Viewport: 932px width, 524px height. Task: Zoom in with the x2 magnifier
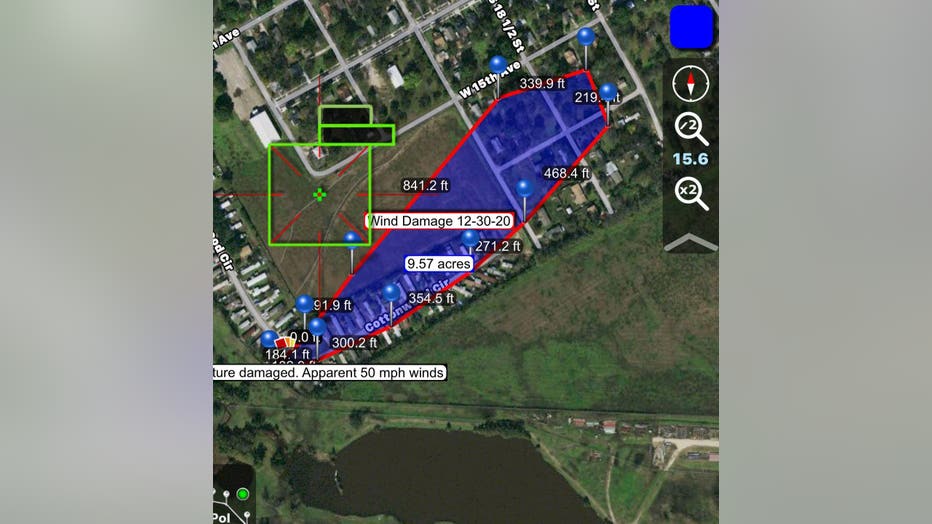[x=690, y=193]
